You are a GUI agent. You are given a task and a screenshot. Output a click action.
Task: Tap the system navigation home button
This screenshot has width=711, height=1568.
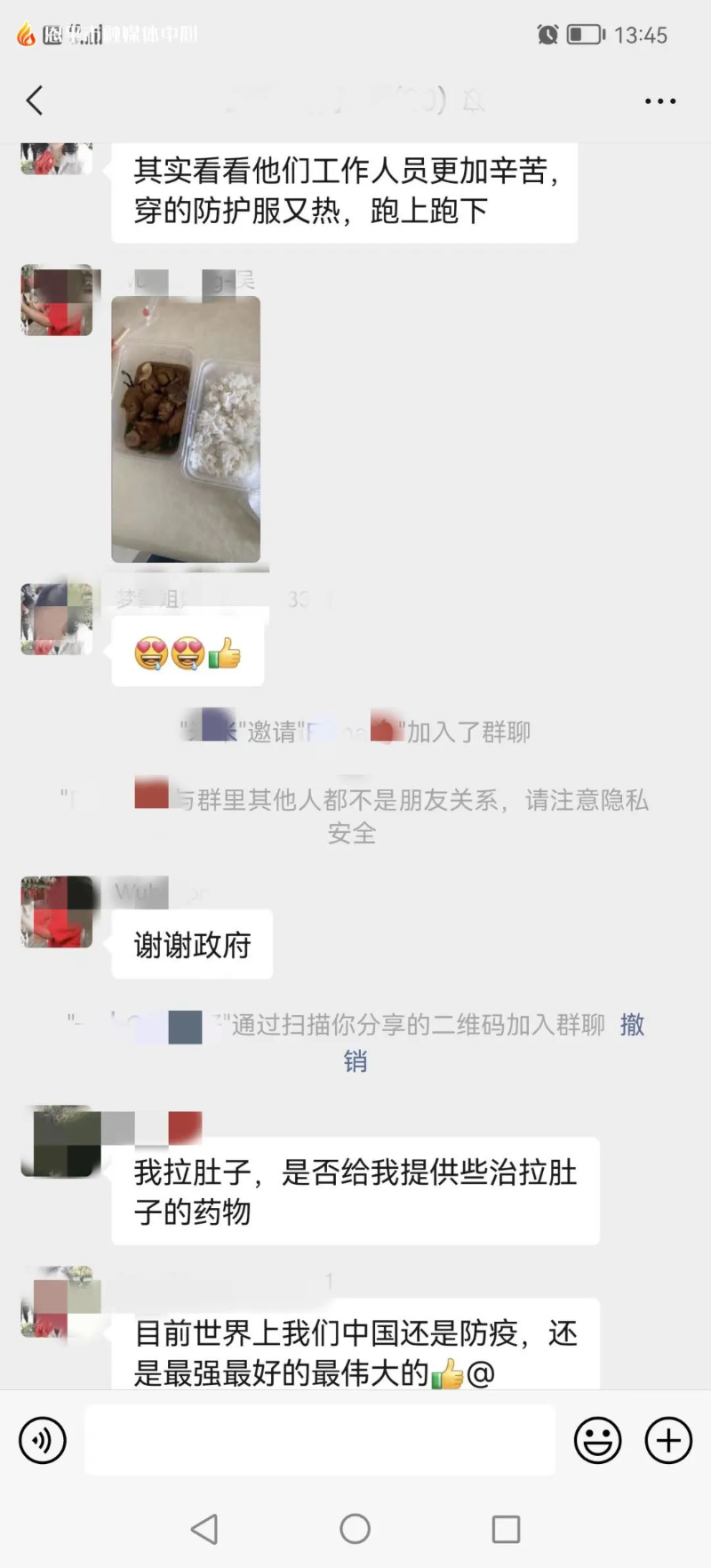click(355, 1529)
